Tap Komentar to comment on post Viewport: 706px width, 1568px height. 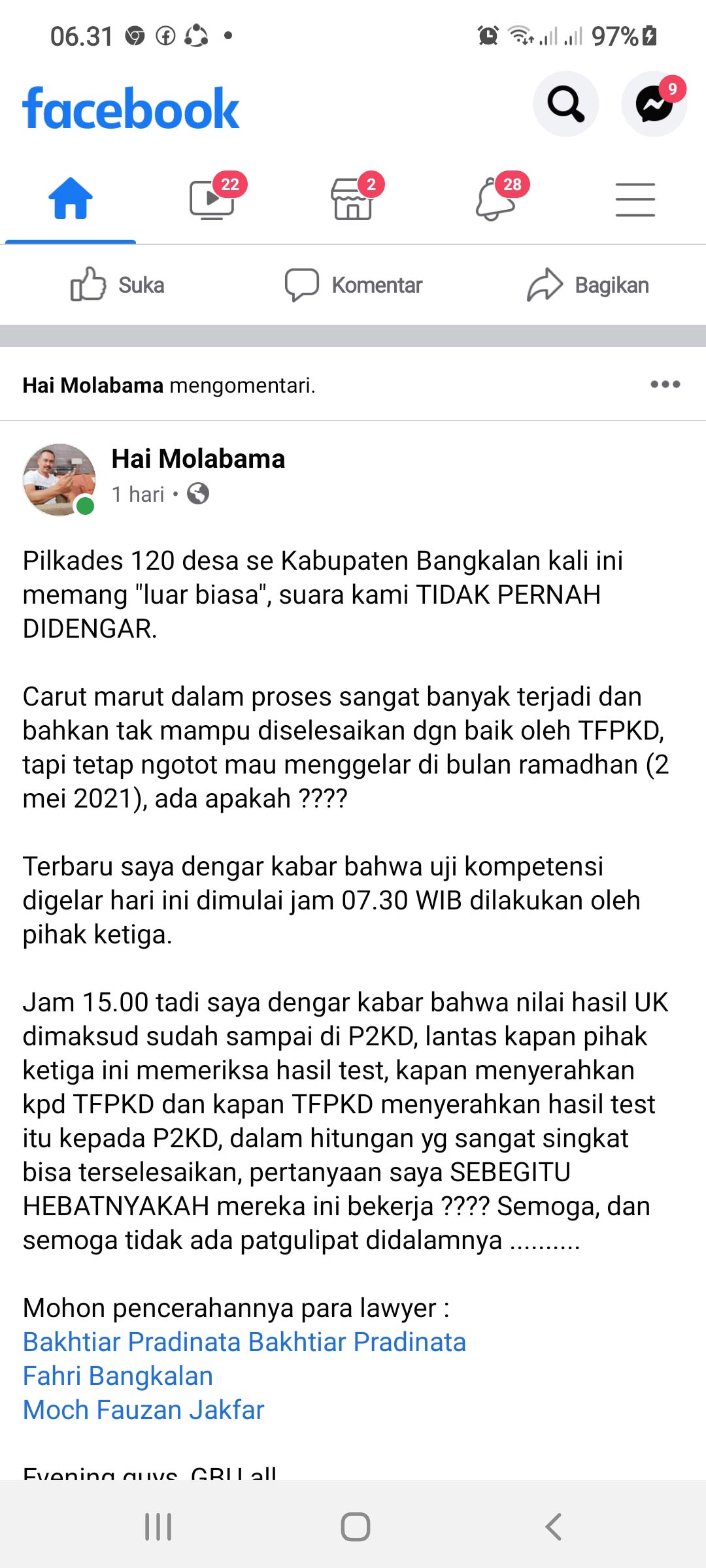click(x=354, y=285)
